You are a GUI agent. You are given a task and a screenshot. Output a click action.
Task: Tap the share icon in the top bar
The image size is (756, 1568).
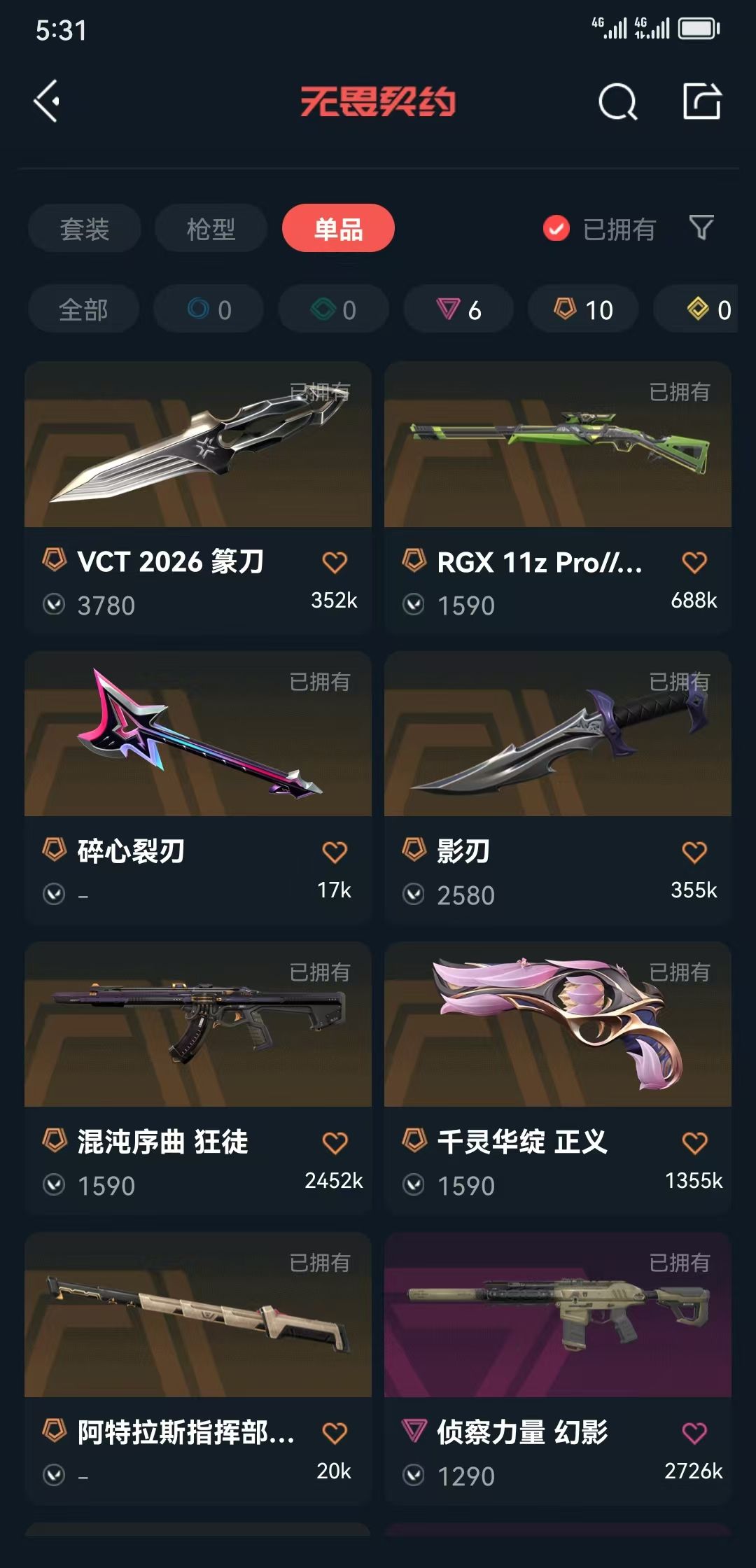click(x=701, y=101)
